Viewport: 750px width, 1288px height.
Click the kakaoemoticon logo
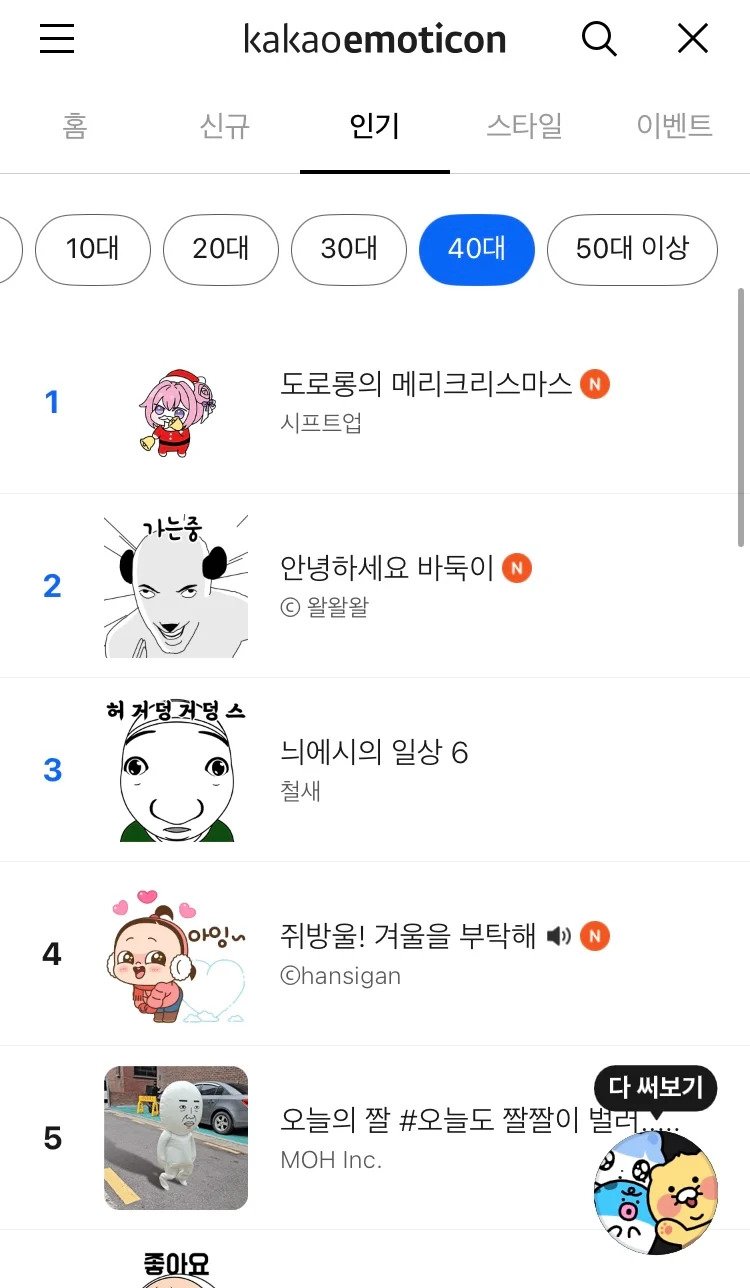374,39
